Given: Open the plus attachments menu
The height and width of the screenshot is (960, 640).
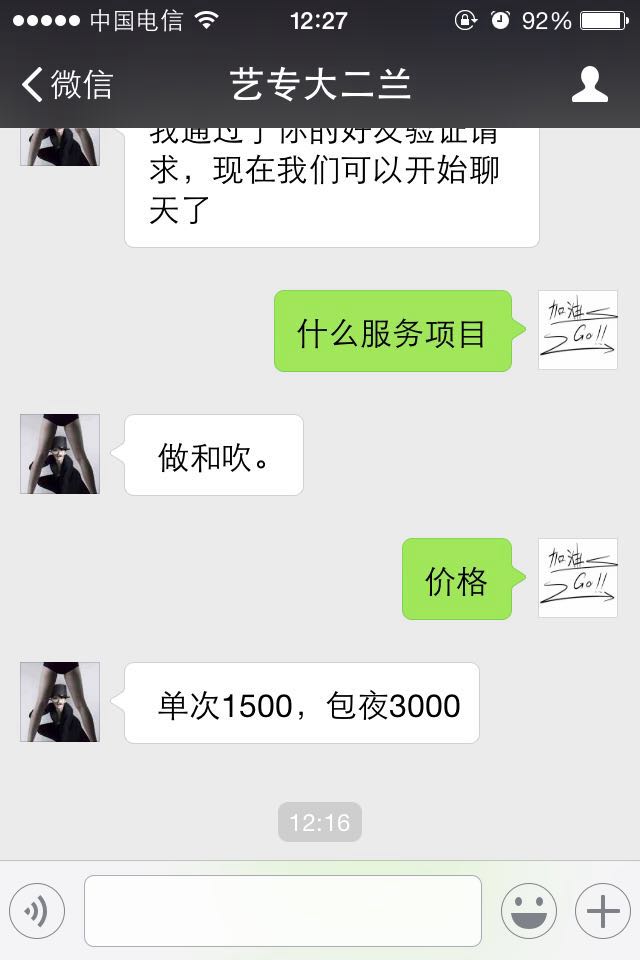Looking at the screenshot, I should tap(602, 911).
